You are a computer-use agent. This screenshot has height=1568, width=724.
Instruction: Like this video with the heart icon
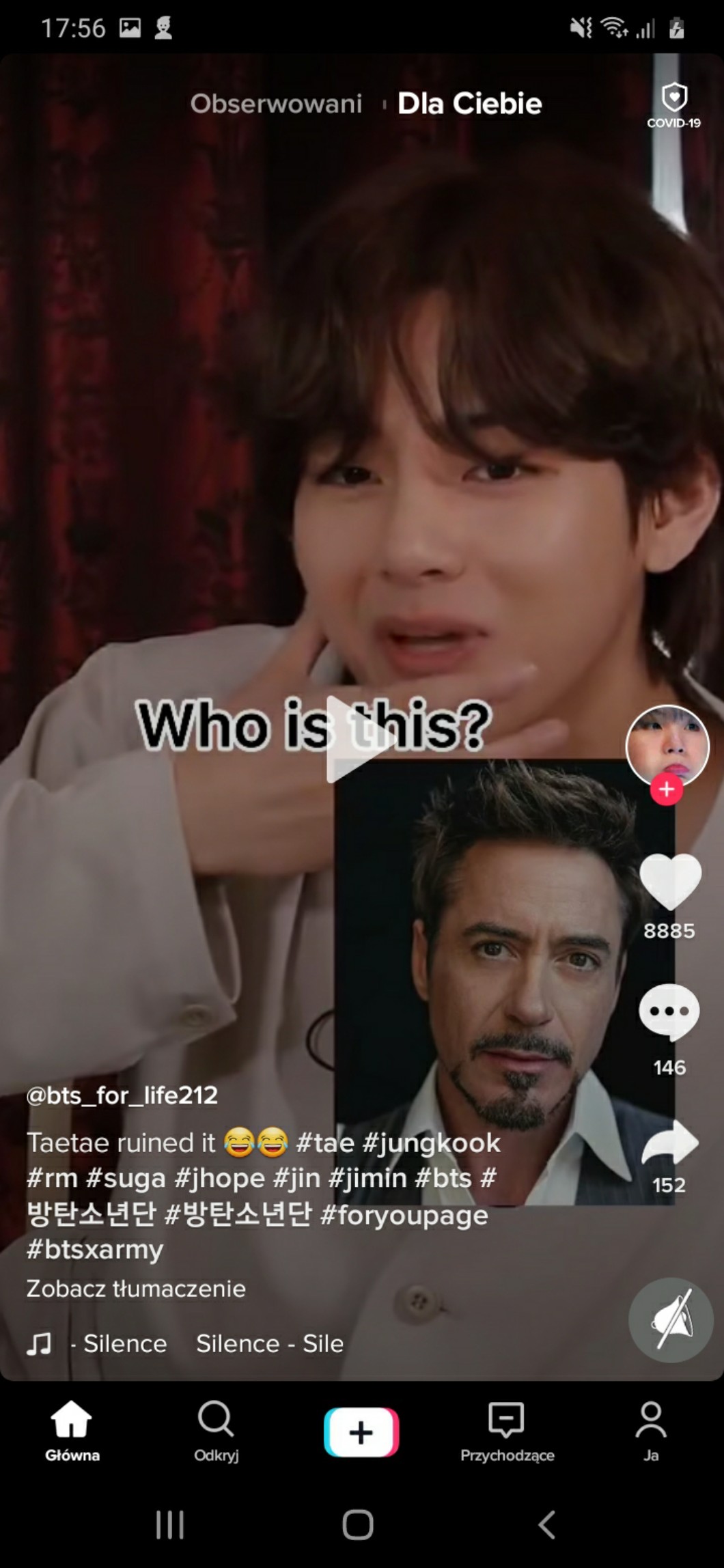[x=670, y=881]
